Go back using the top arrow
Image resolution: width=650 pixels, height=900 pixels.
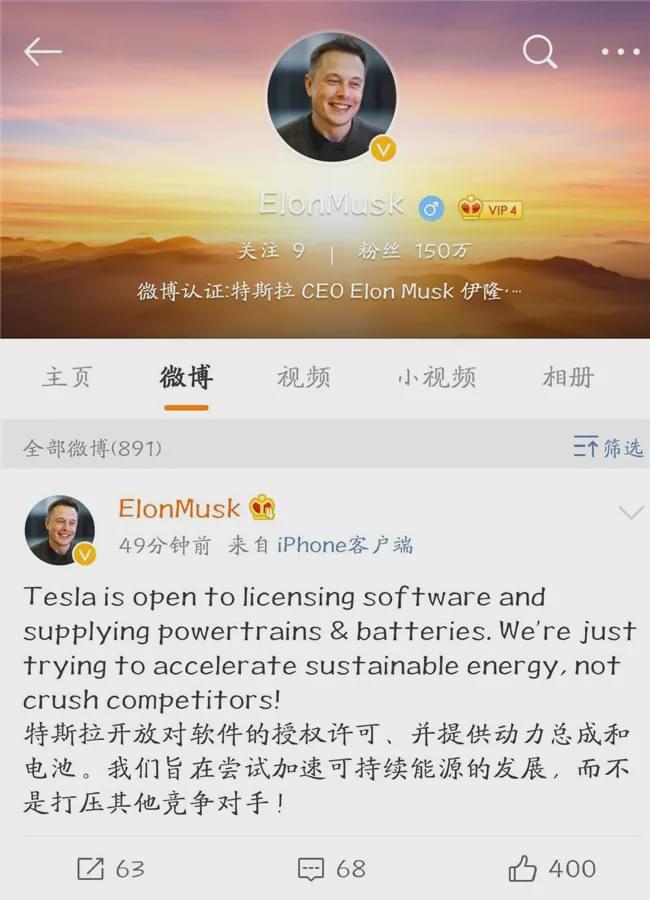pos(42,52)
